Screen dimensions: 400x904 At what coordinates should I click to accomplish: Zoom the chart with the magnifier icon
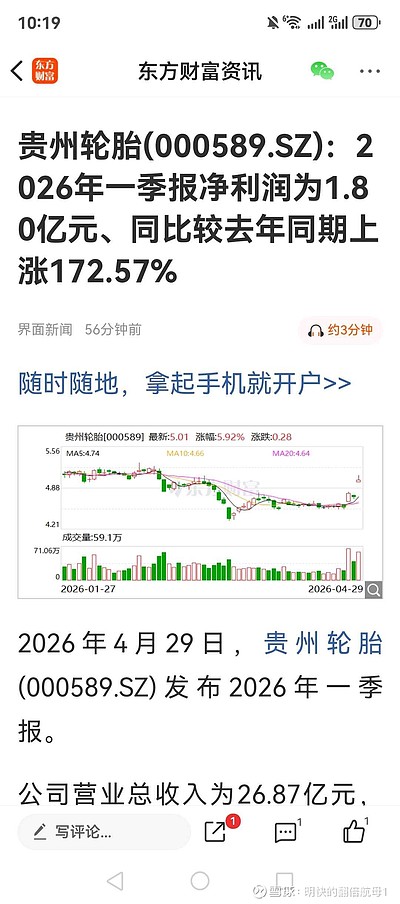coord(373,589)
